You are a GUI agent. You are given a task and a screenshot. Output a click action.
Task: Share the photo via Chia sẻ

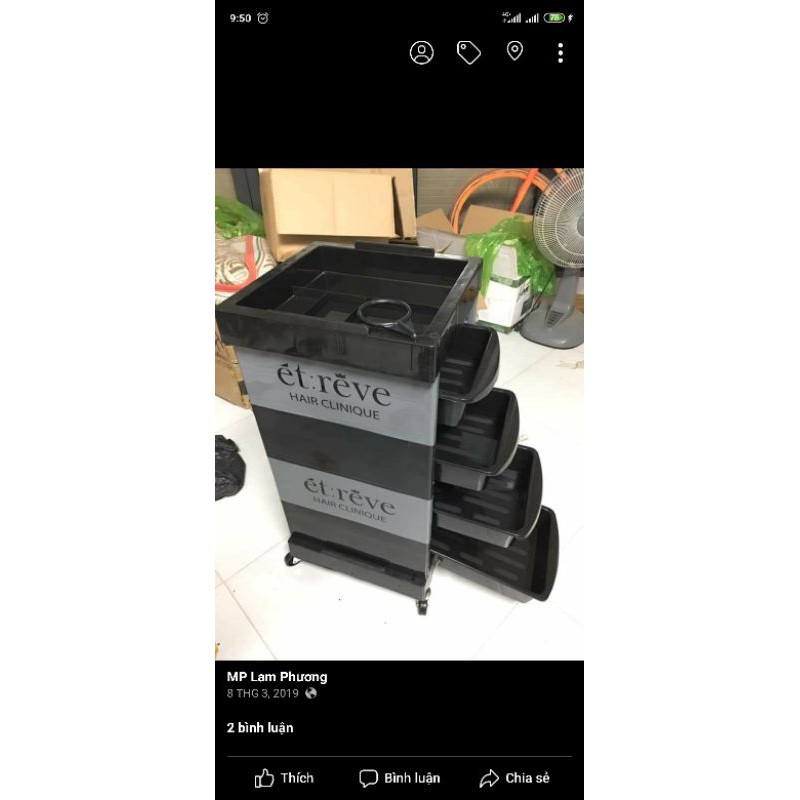(x=514, y=778)
